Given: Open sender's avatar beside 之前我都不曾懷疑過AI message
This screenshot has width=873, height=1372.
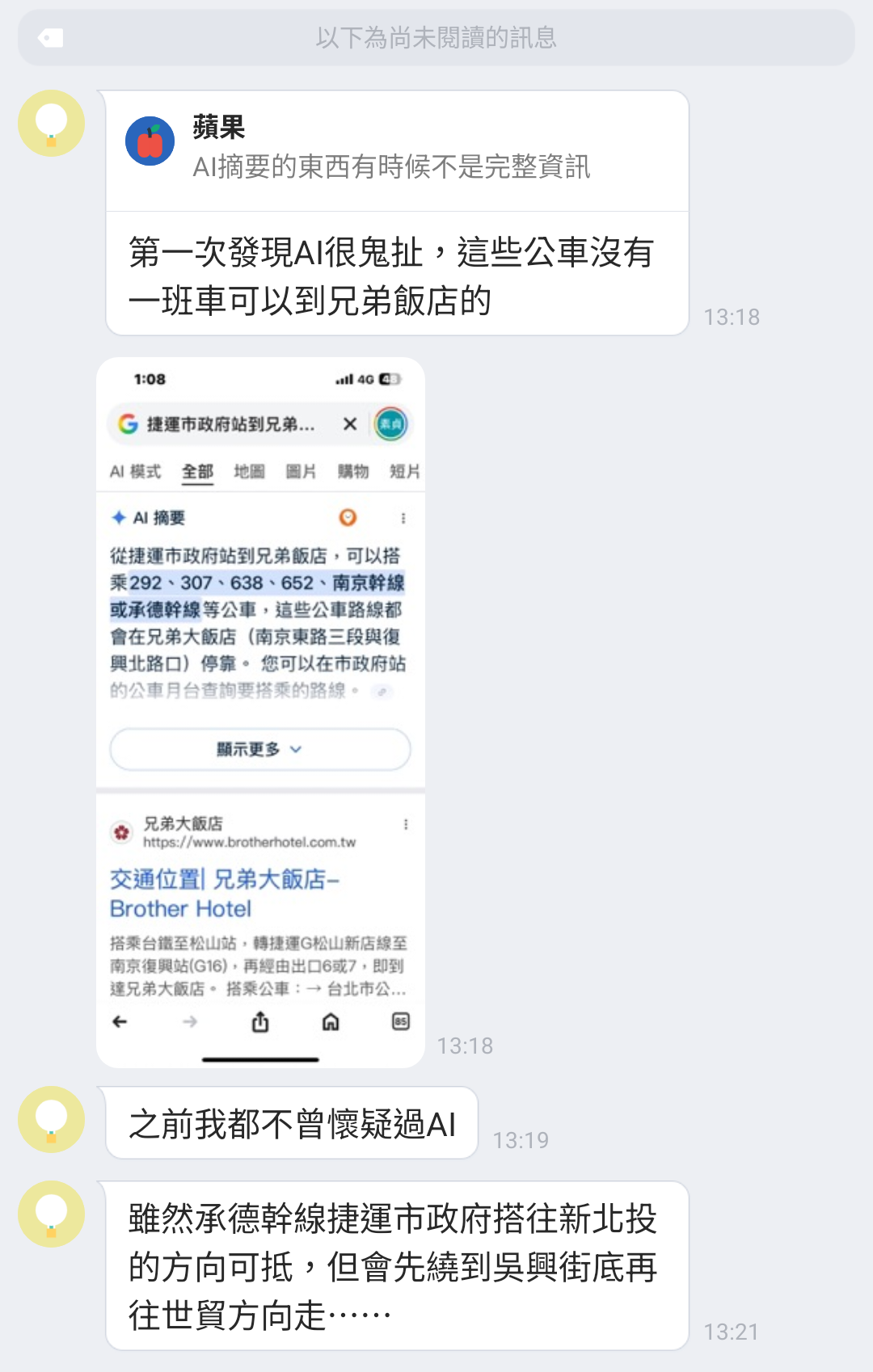Looking at the screenshot, I should pos(52,1119).
